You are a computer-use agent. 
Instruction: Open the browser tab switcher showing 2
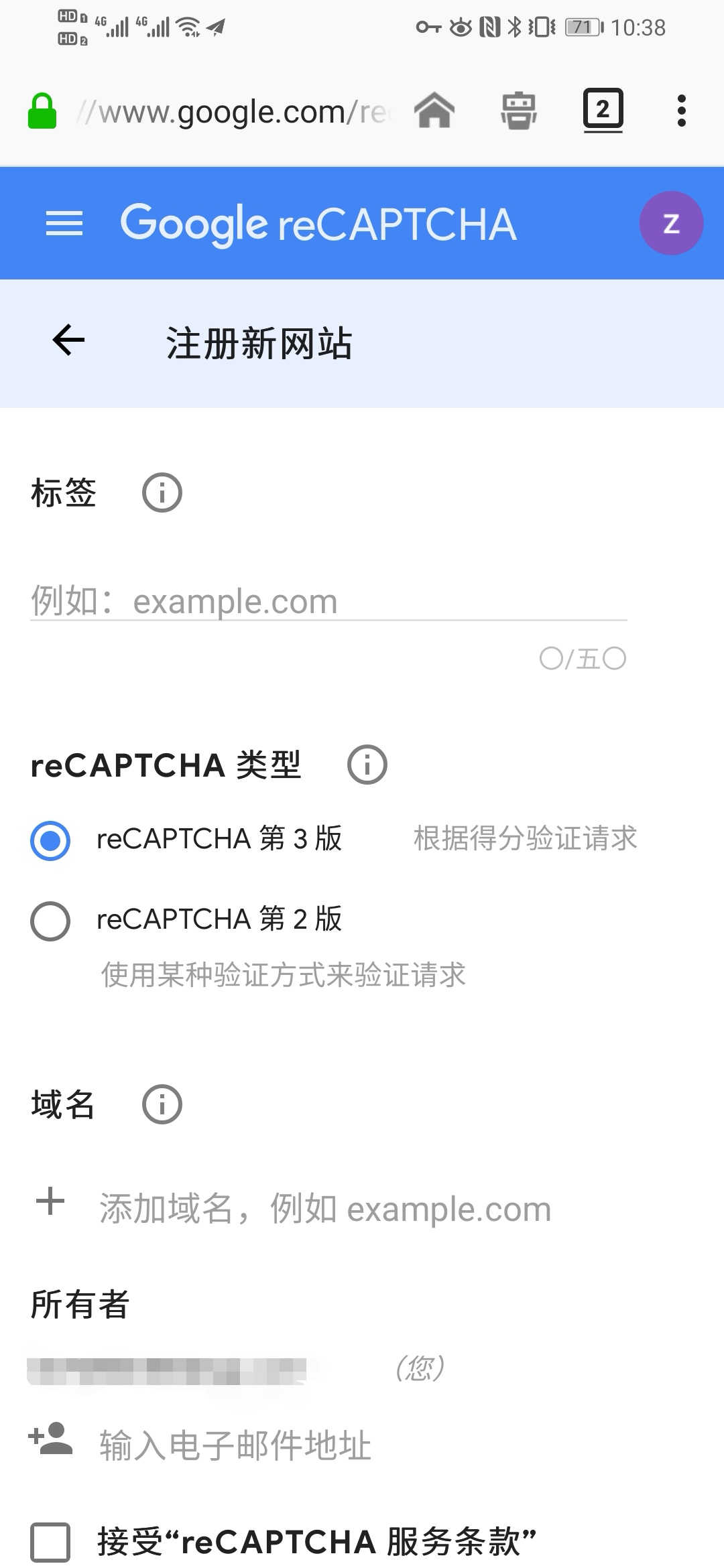(603, 109)
